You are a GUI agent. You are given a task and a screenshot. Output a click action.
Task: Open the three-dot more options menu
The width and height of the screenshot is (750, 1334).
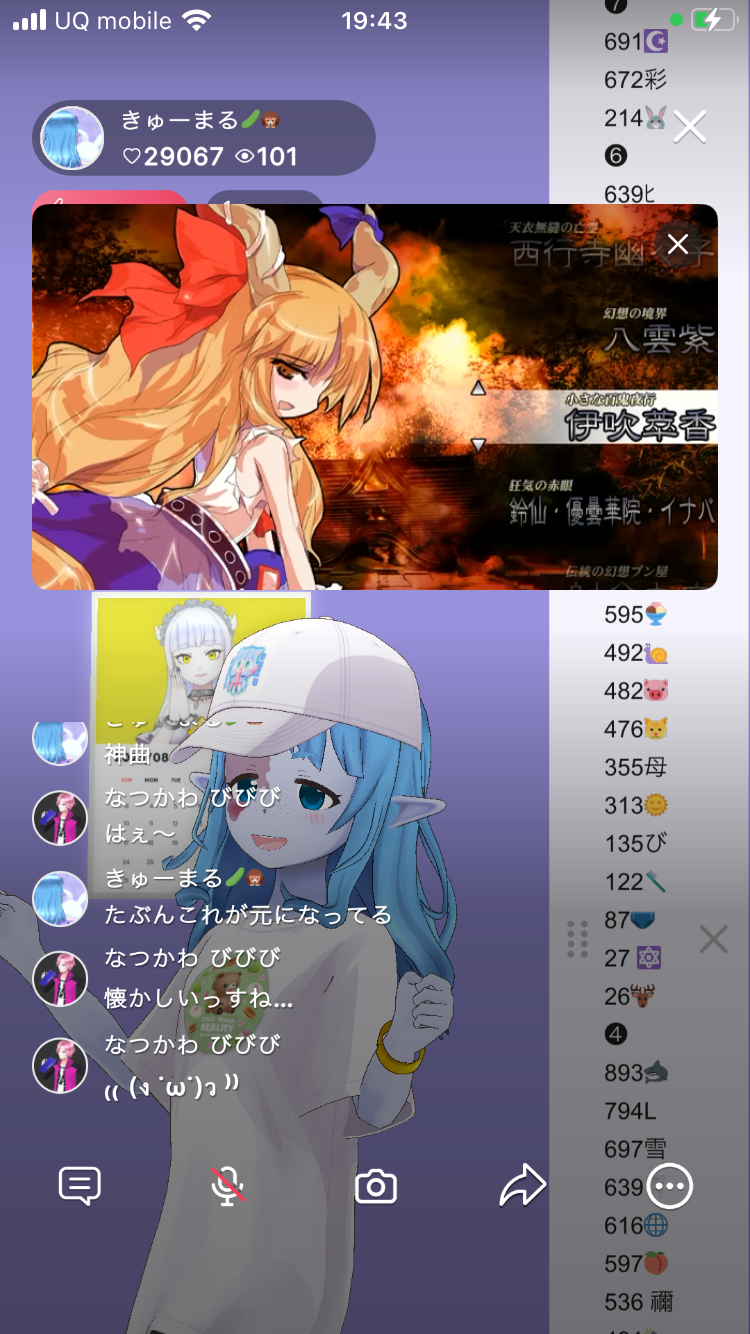coord(670,1187)
